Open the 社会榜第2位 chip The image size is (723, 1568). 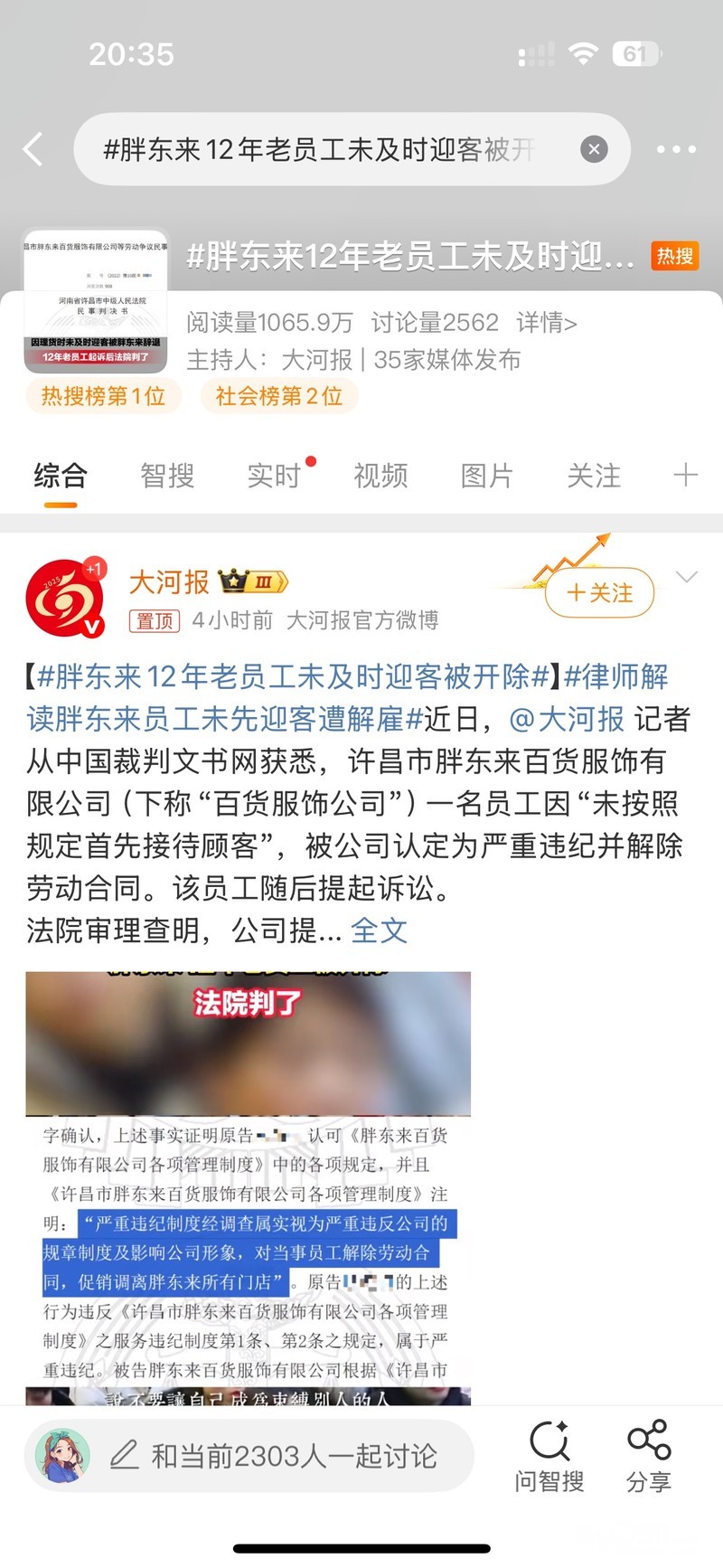[x=278, y=396]
